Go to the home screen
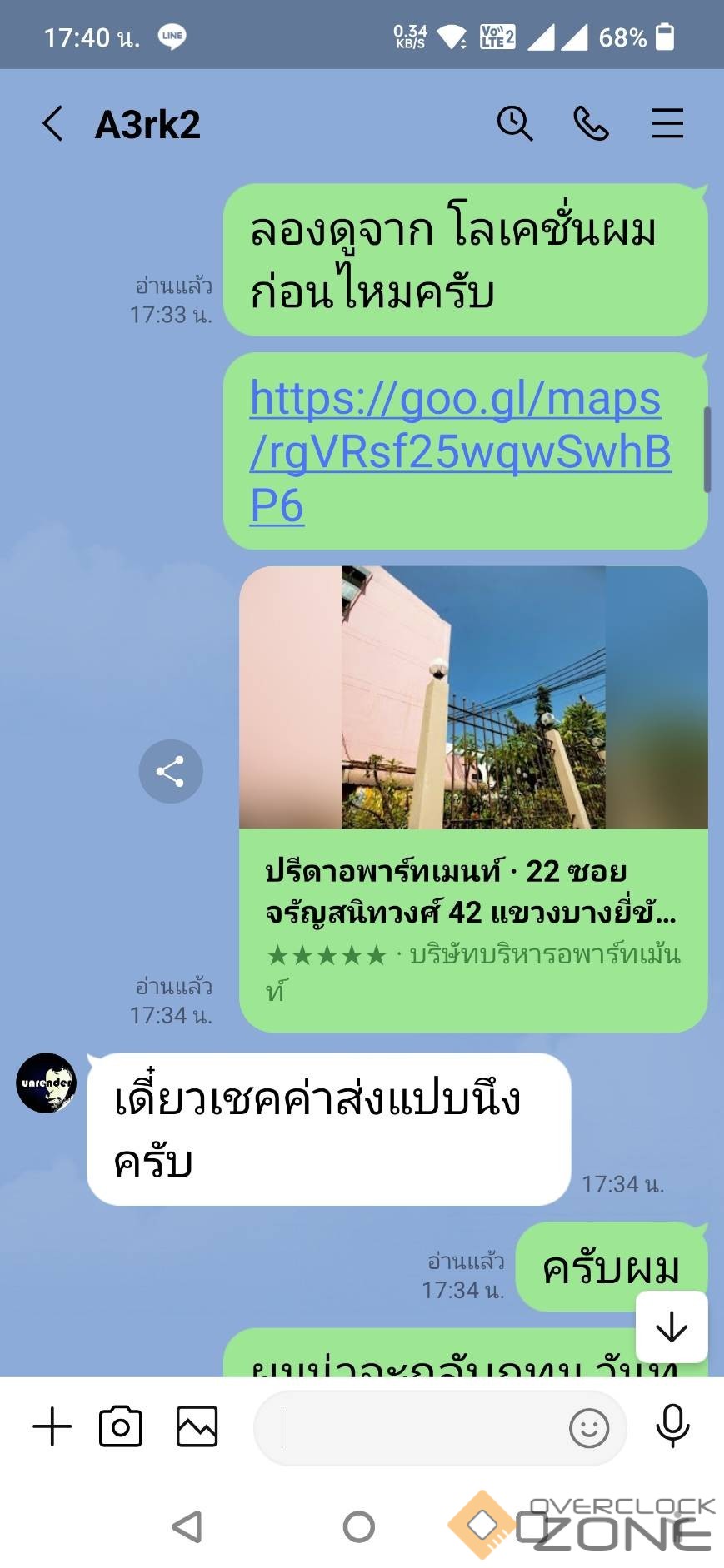The height and width of the screenshot is (1568, 724). click(x=359, y=1526)
